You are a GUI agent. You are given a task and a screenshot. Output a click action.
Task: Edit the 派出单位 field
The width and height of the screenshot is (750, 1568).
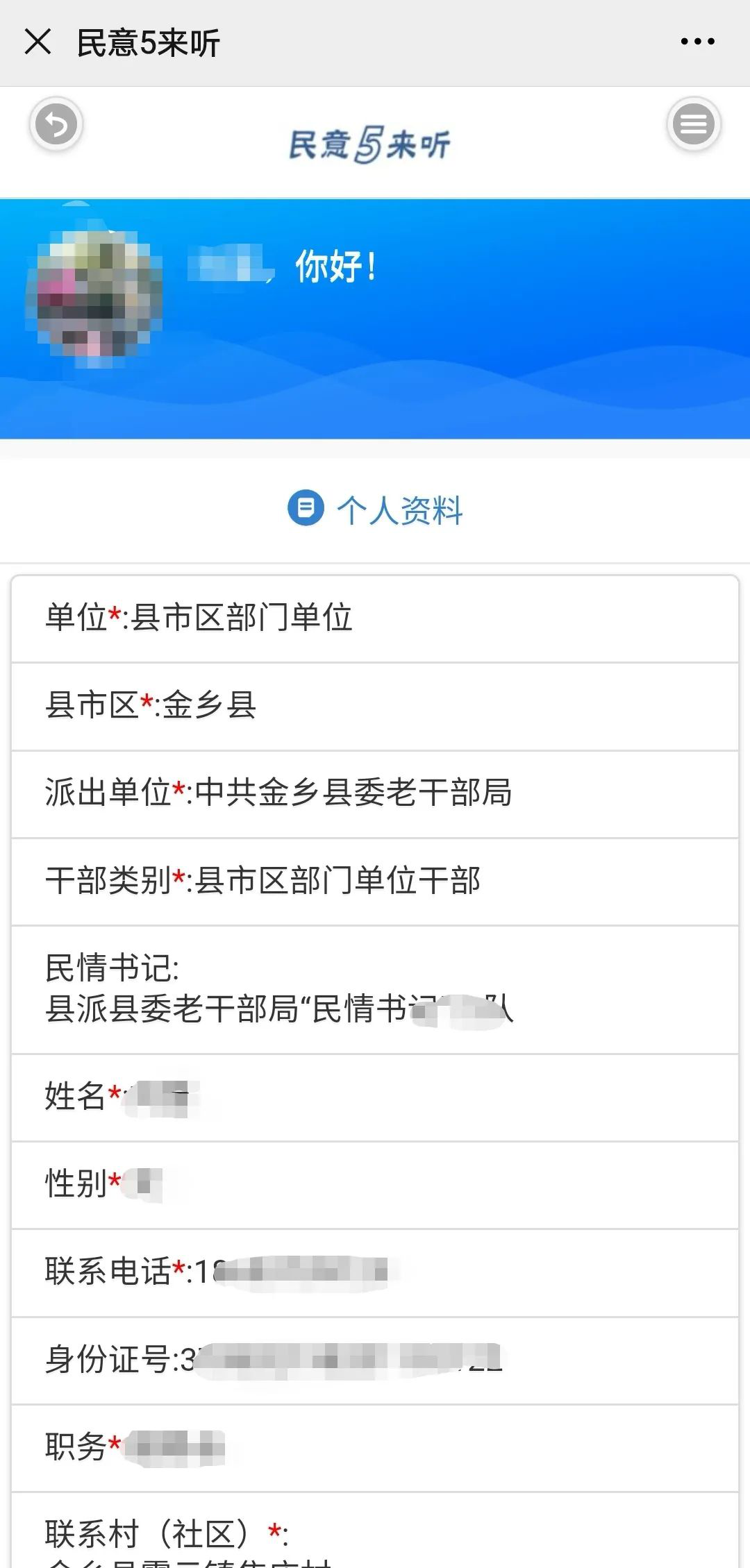click(375, 793)
